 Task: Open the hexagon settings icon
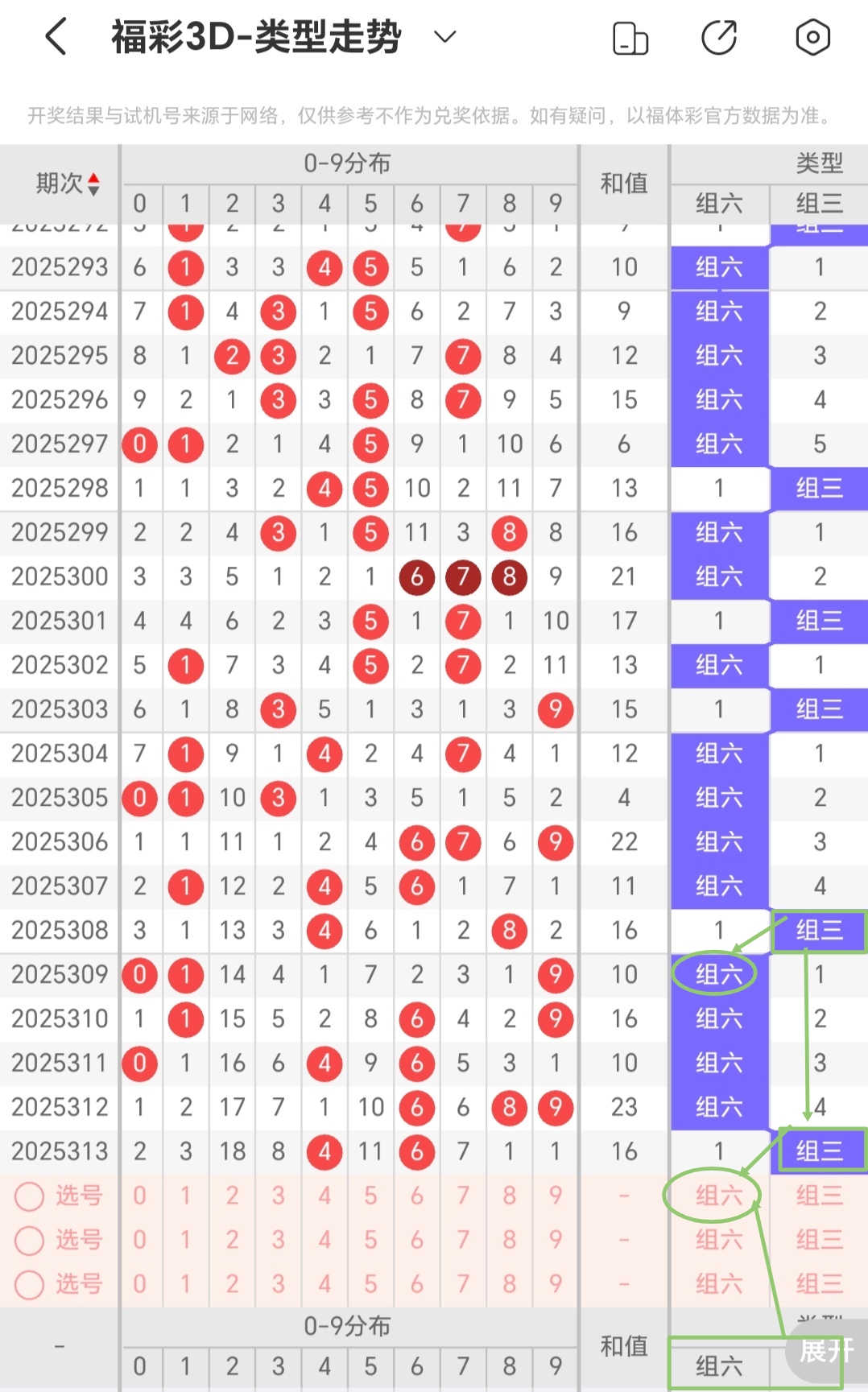point(812,37)
